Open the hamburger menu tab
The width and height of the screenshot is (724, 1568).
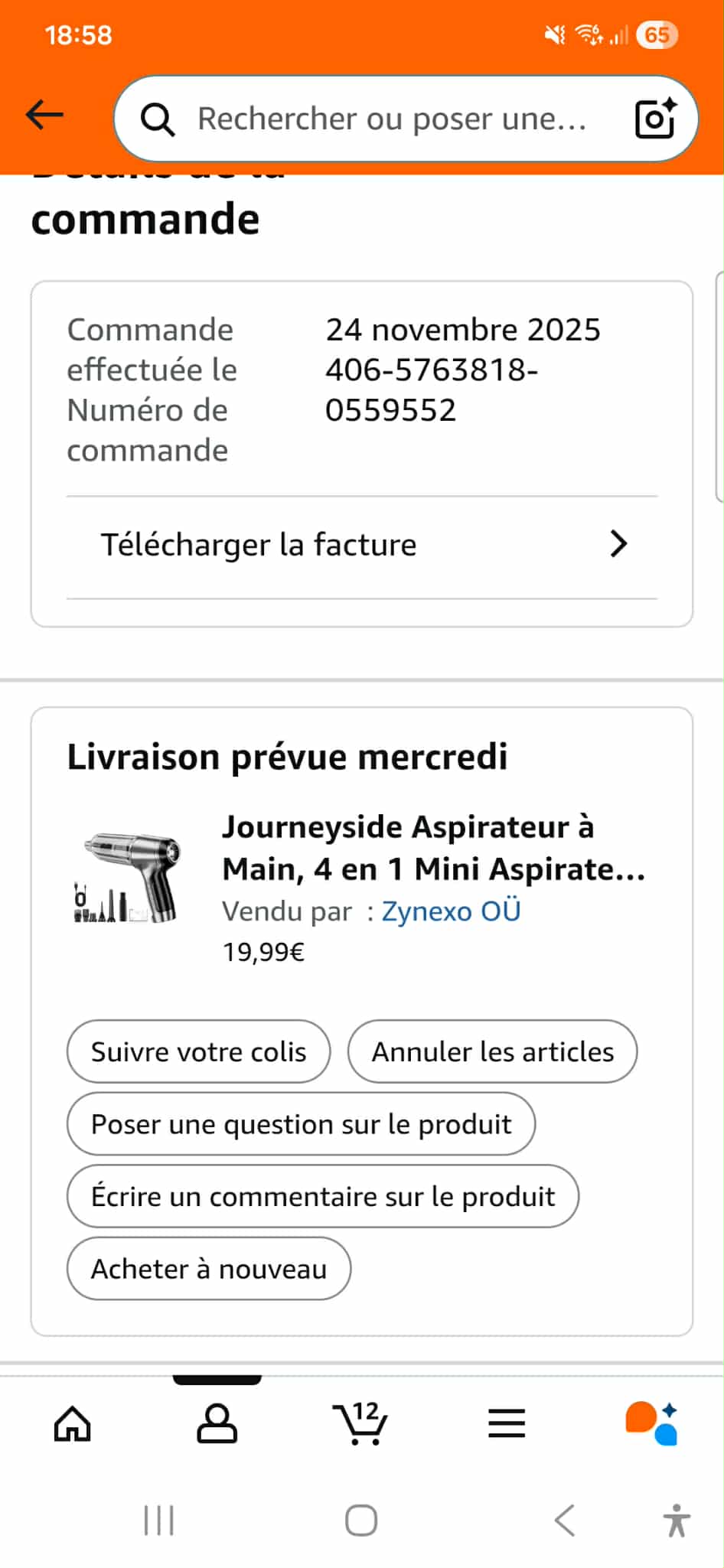pyautogui.click(x=507, y=1423)
